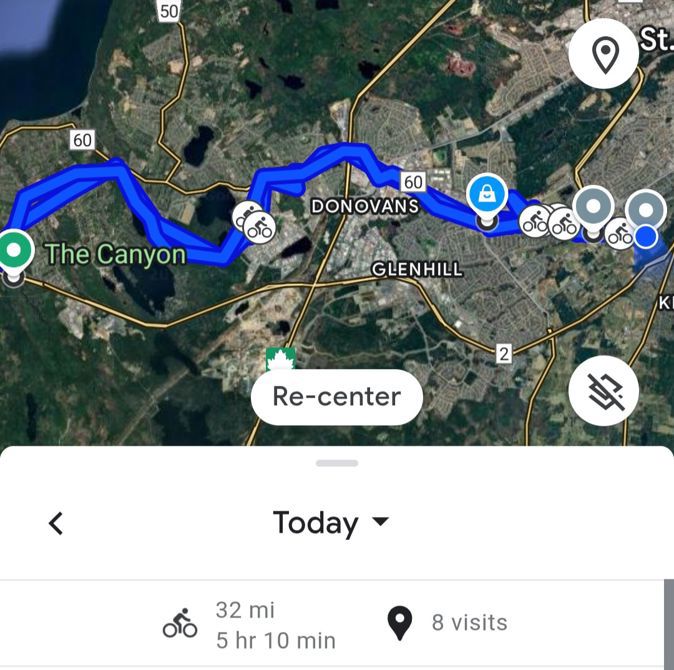The height and width of the screenshot is (670, 674).
Task: Select The Canyon place marker
Action: [14, 250]
